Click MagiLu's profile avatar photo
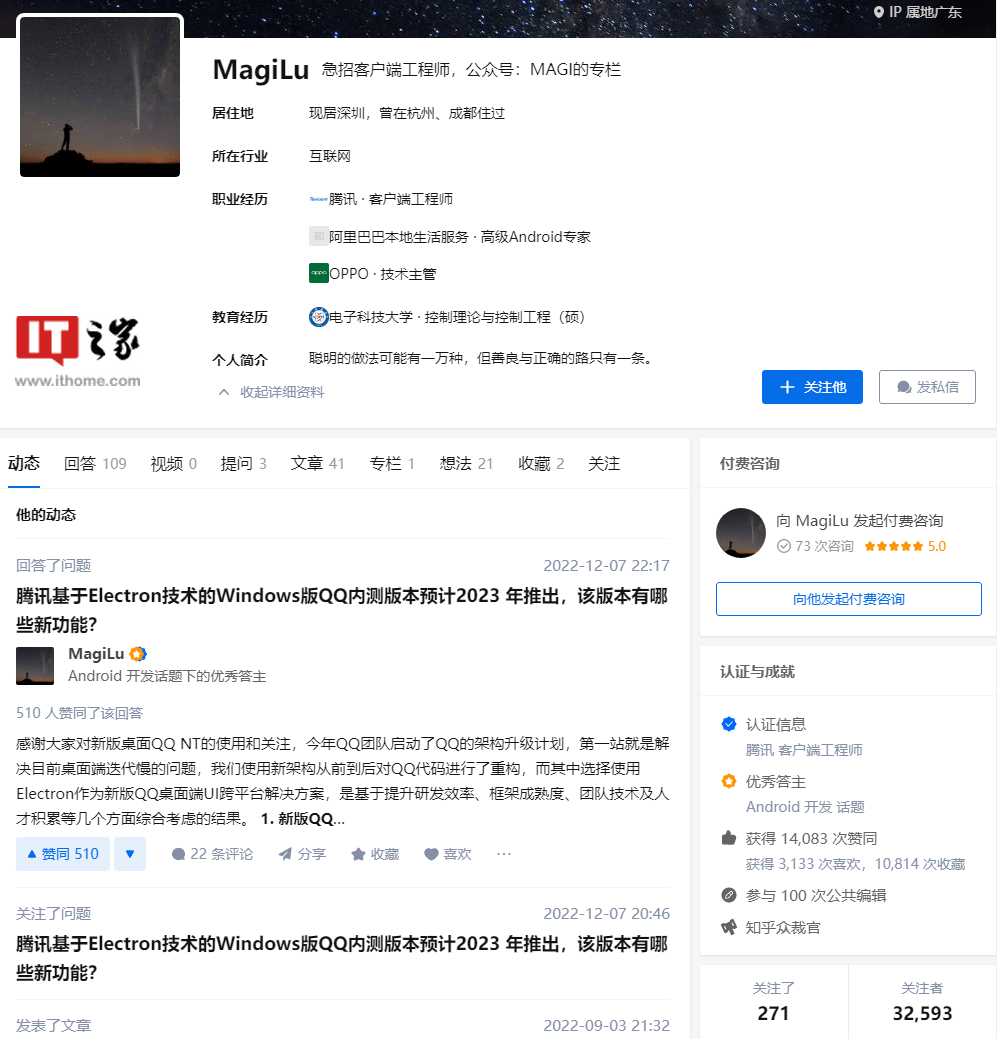Screen dimensions: 997x1039 99,96
